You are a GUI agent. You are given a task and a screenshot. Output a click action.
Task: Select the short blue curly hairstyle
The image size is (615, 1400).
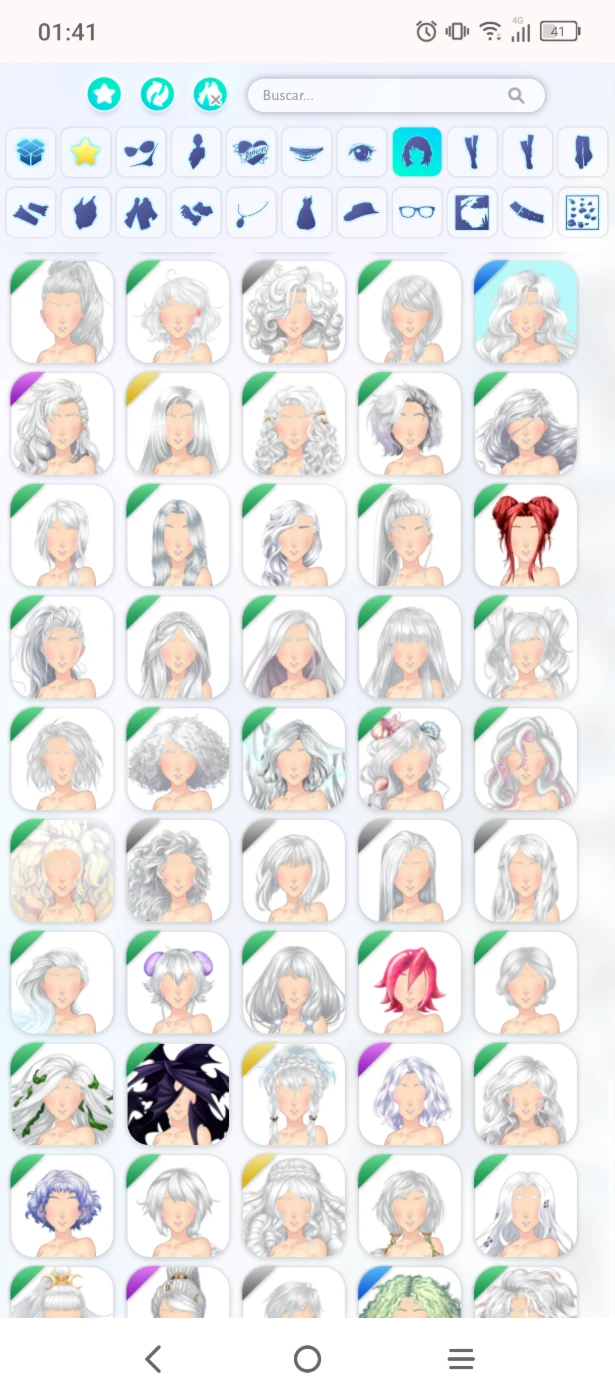coord(62,1207)
